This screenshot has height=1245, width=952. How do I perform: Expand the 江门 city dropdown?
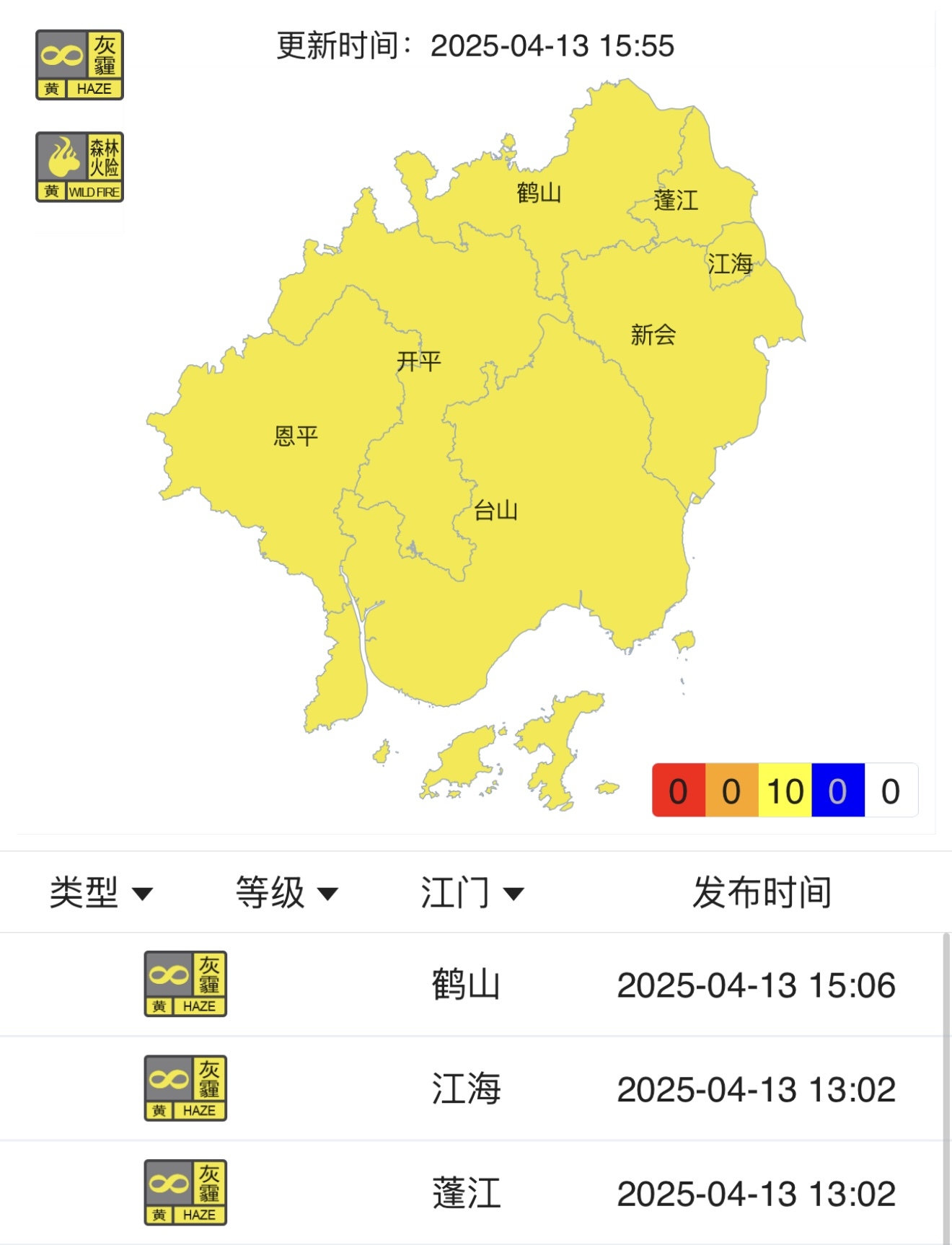pyautogui.click(x=472, y=892)
